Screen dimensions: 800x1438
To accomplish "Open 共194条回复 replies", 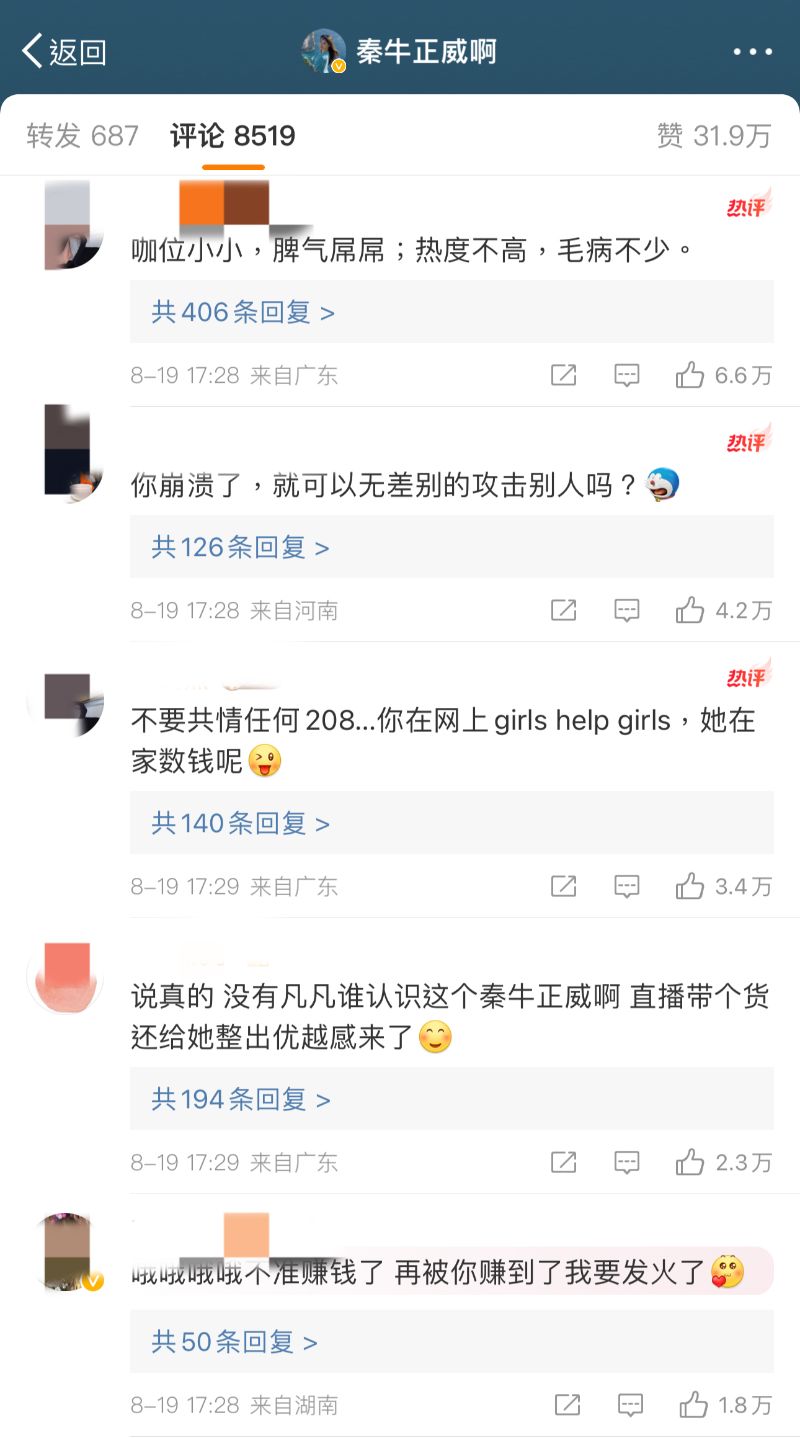I will tap(240, 1099).
